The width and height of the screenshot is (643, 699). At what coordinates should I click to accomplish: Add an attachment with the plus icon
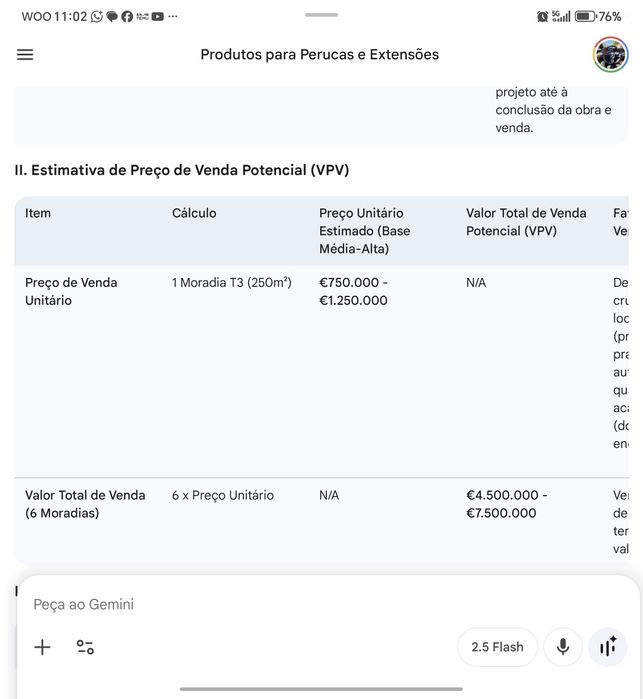point(42,647)
